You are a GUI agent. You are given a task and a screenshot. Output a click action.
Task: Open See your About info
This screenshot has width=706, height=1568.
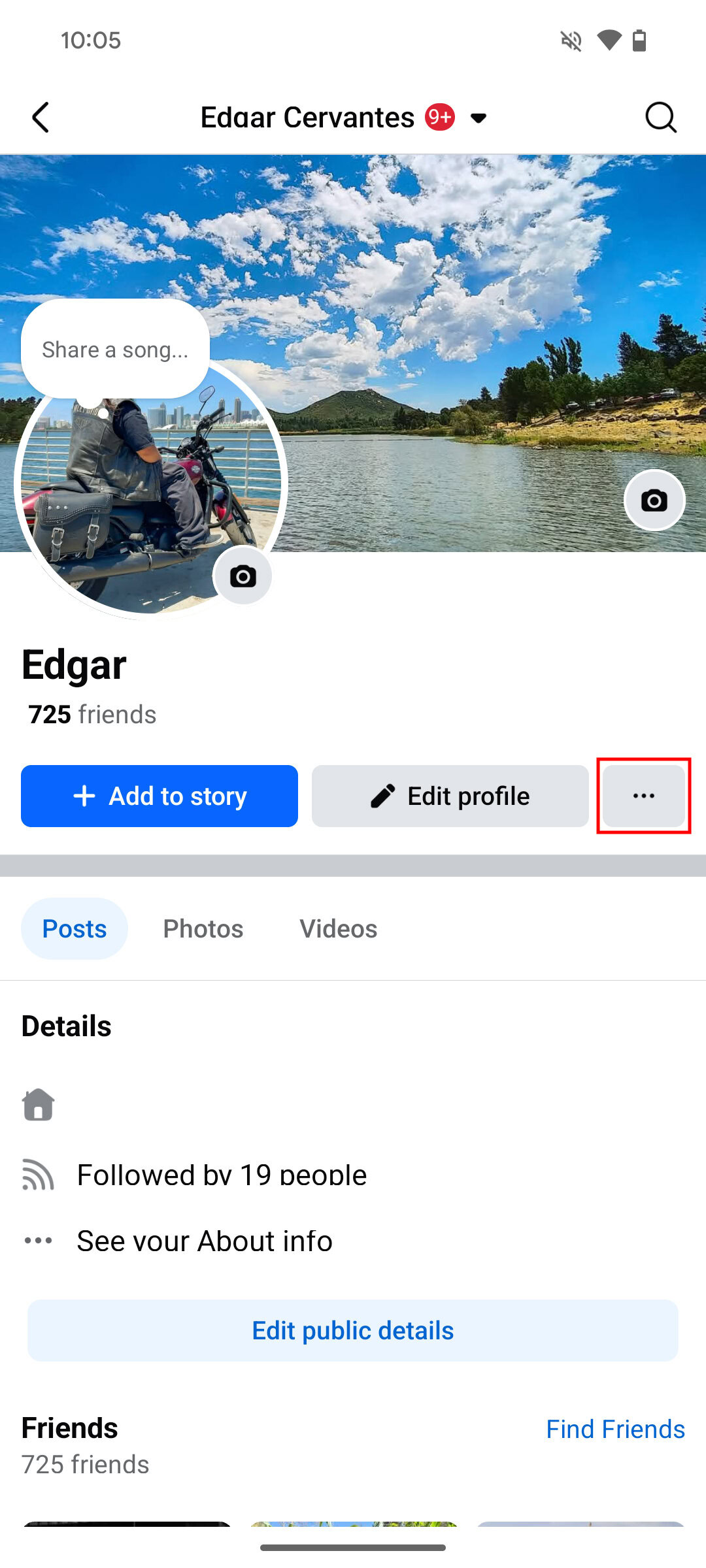204,1241
